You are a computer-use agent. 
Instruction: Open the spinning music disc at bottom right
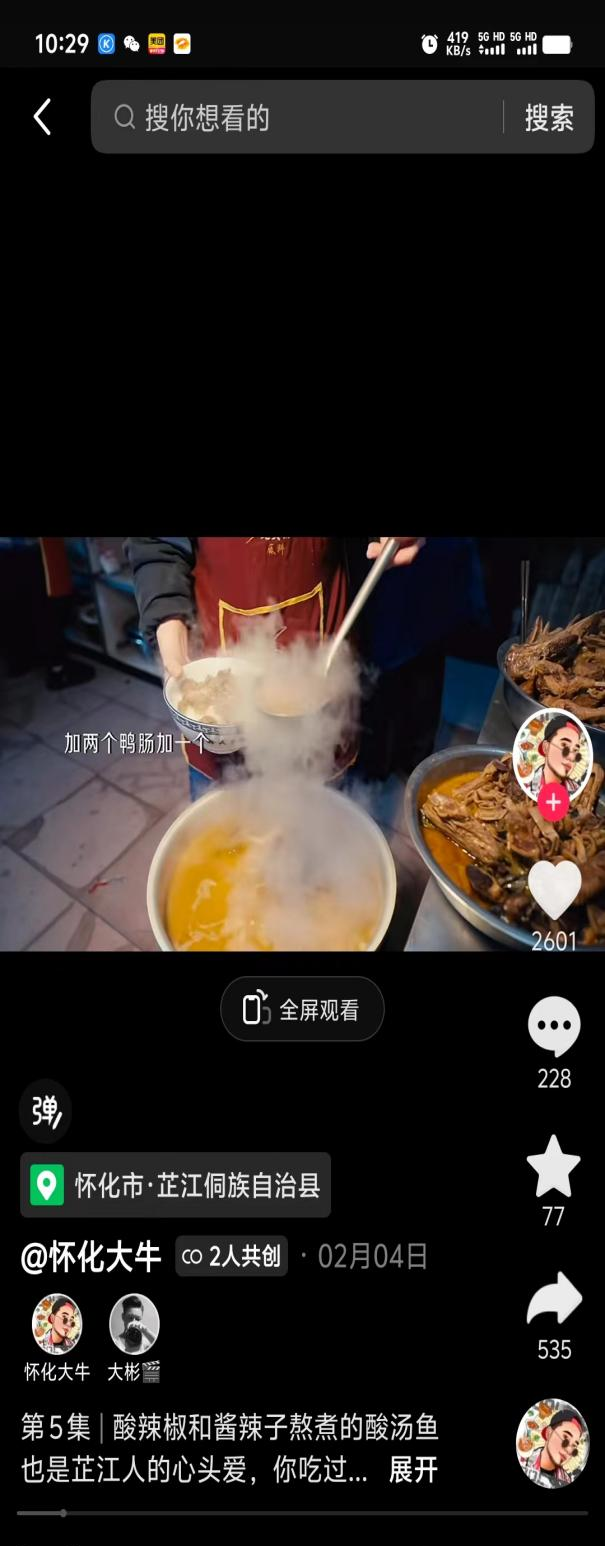click(x=552, y=1444)
